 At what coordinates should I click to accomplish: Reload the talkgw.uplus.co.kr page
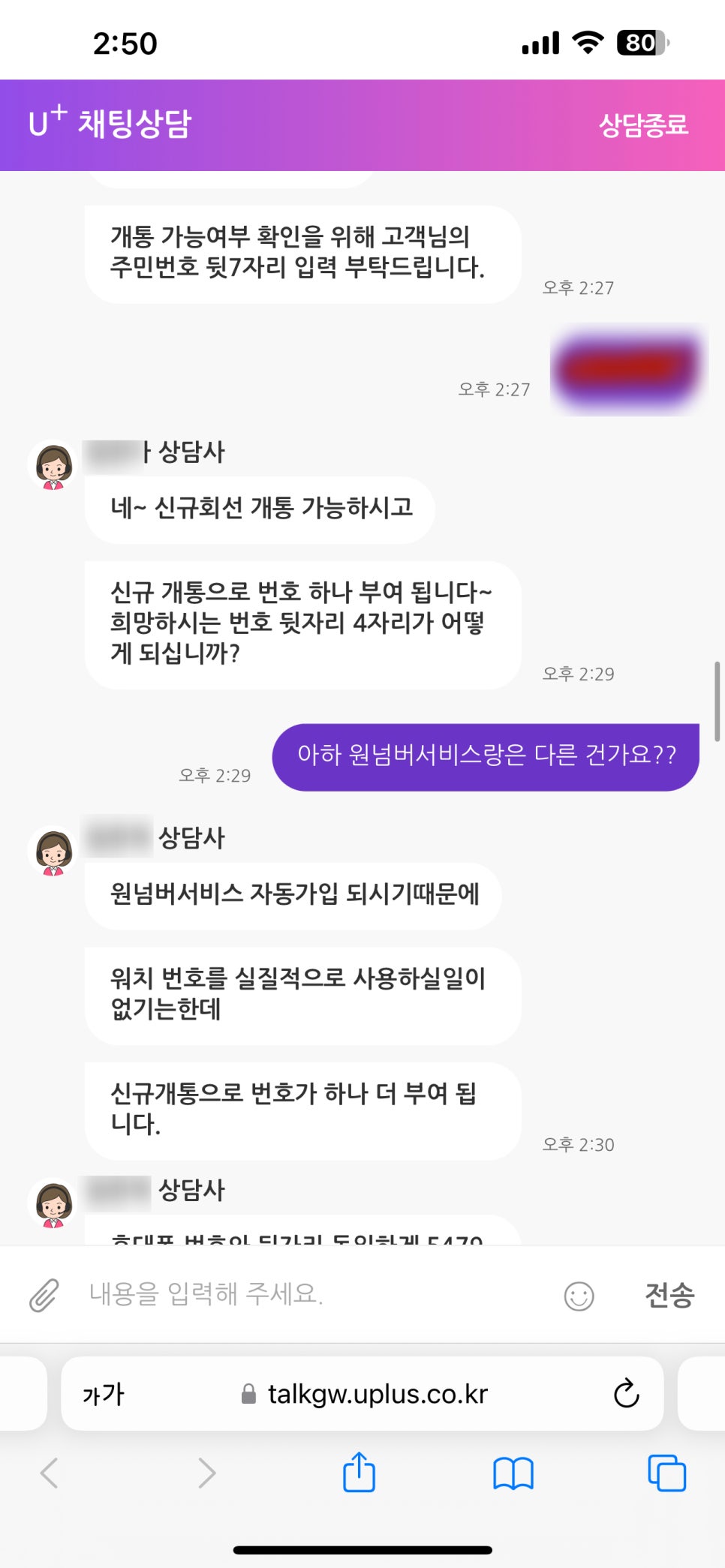click(626, 1394)
